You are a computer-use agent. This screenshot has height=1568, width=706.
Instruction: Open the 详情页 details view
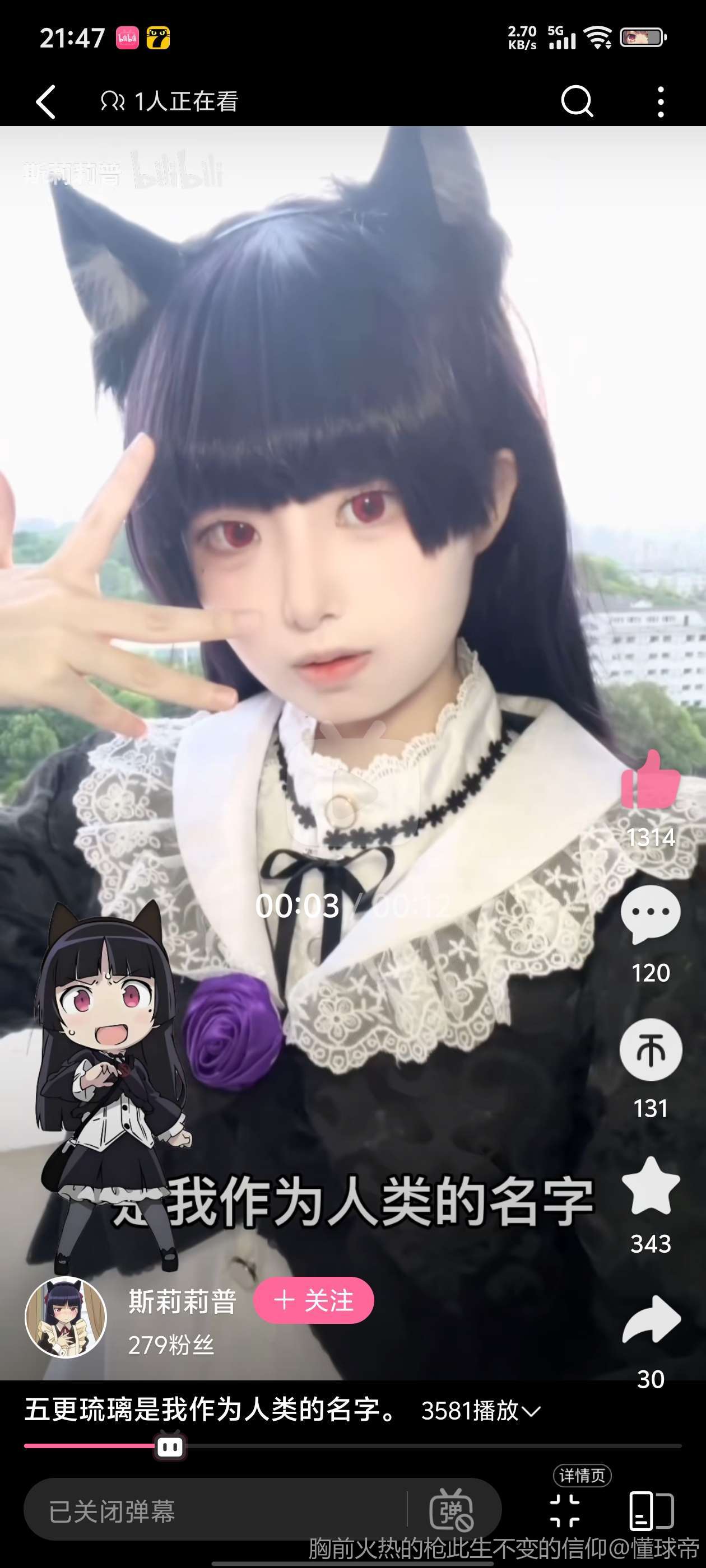565,1510
